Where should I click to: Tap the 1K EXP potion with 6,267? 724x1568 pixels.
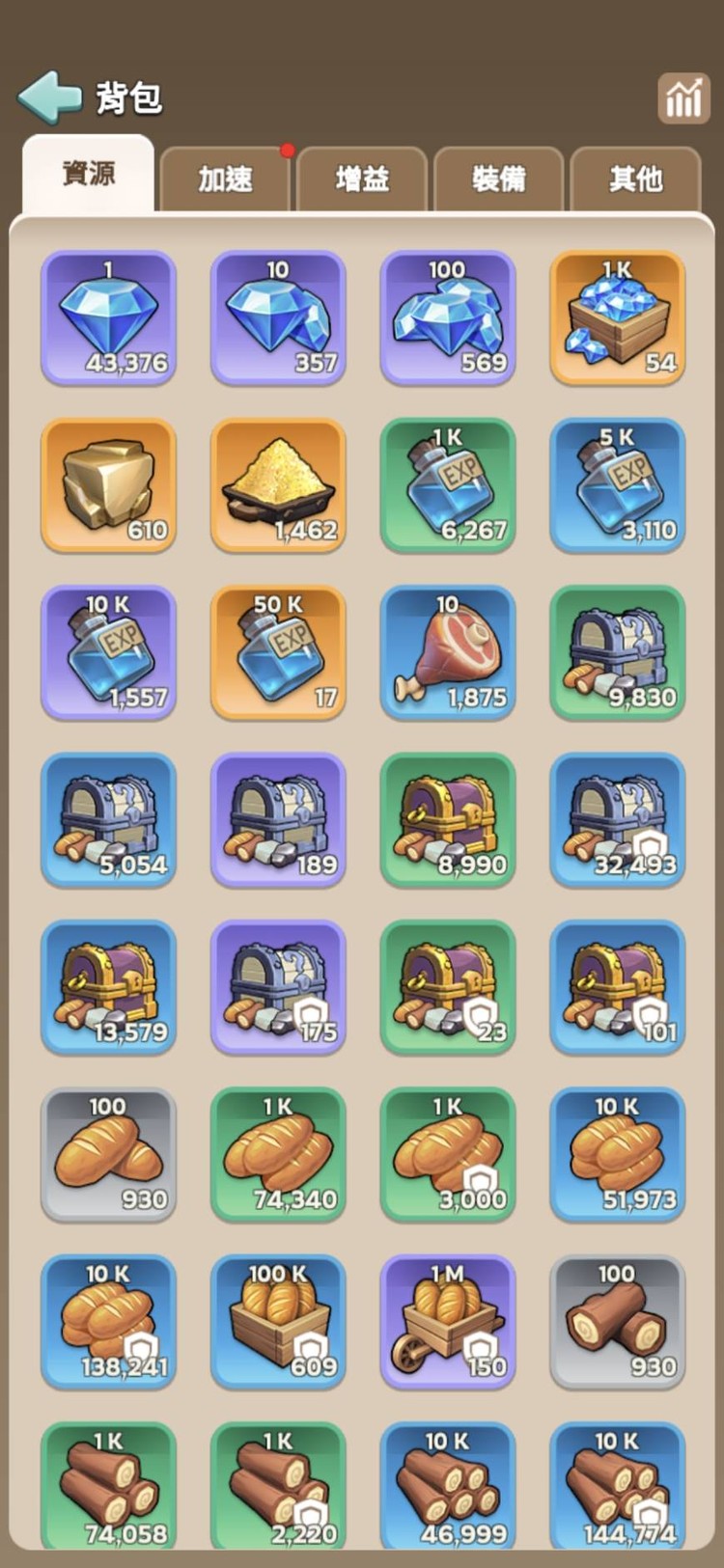[448, 484]
